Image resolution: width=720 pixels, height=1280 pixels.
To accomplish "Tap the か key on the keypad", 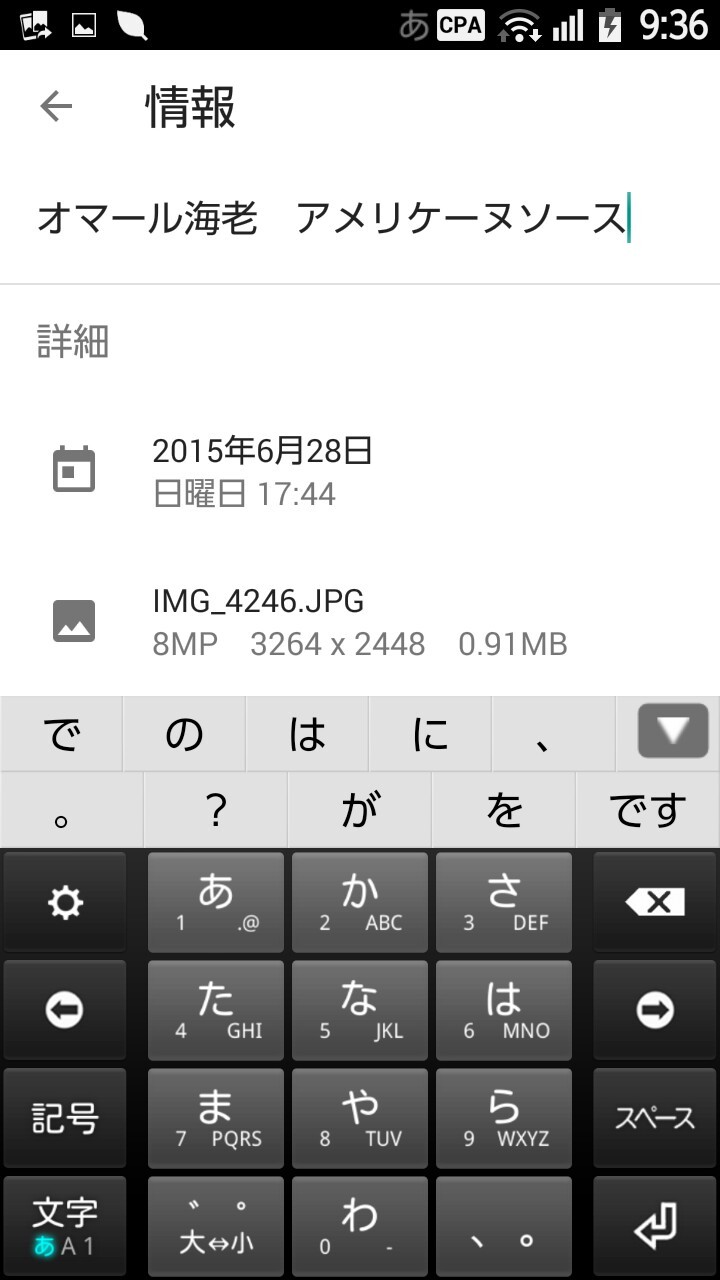I will click(x=360, y=903).
